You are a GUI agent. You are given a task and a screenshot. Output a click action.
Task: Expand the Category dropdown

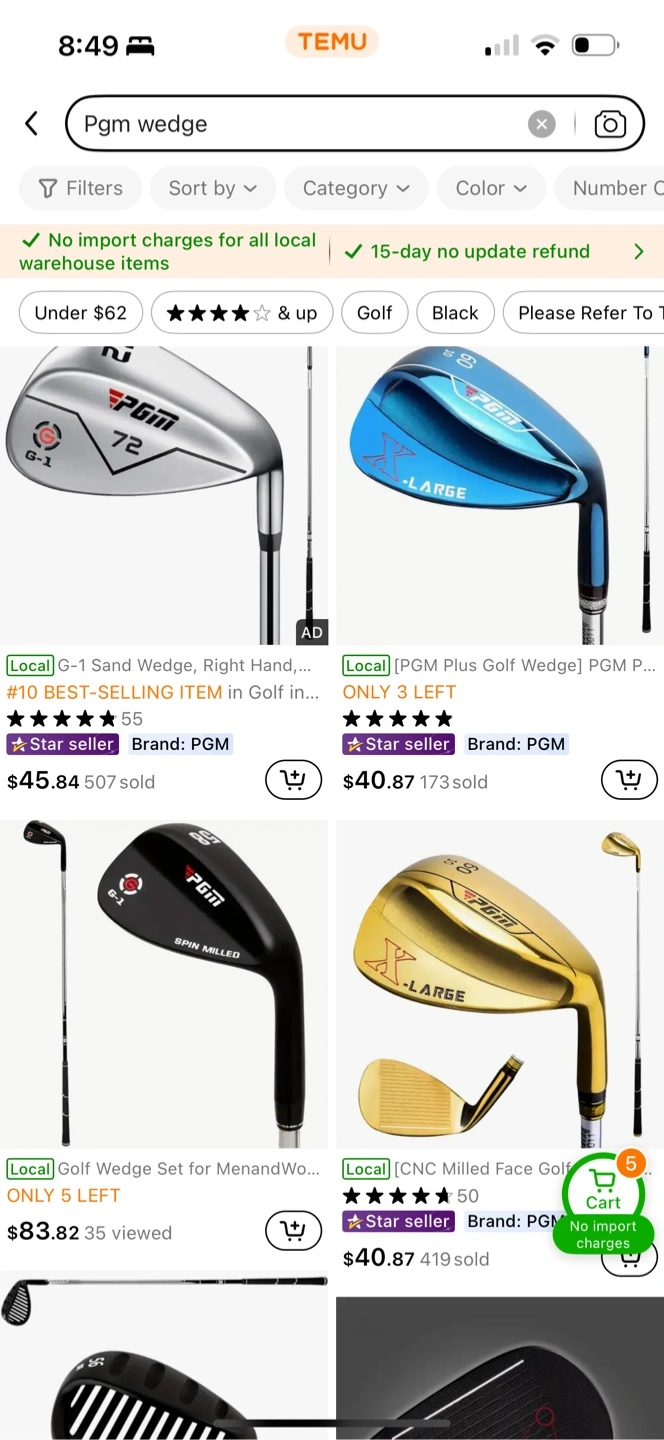(x=356, y=188)
